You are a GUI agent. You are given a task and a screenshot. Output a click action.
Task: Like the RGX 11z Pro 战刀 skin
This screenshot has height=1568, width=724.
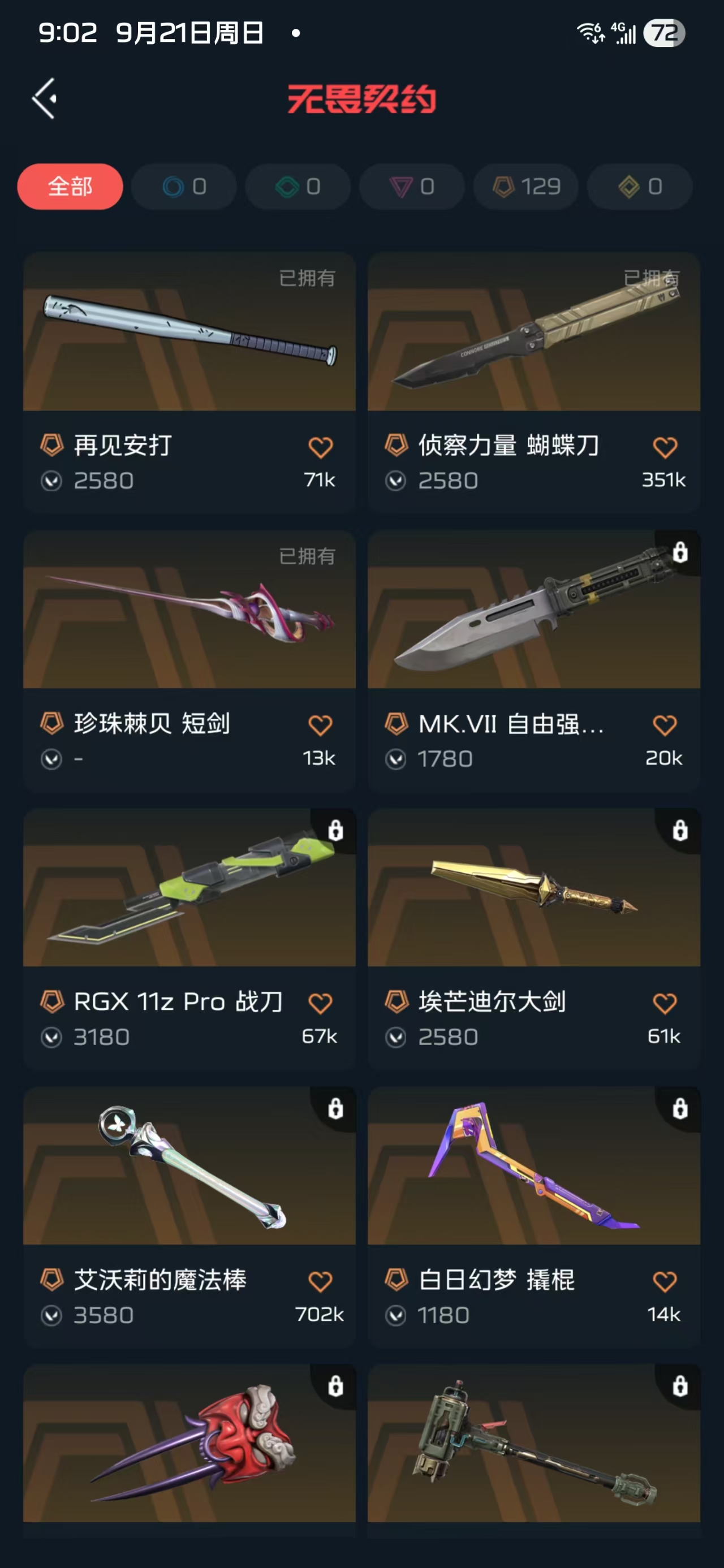tap(320, 1003)
